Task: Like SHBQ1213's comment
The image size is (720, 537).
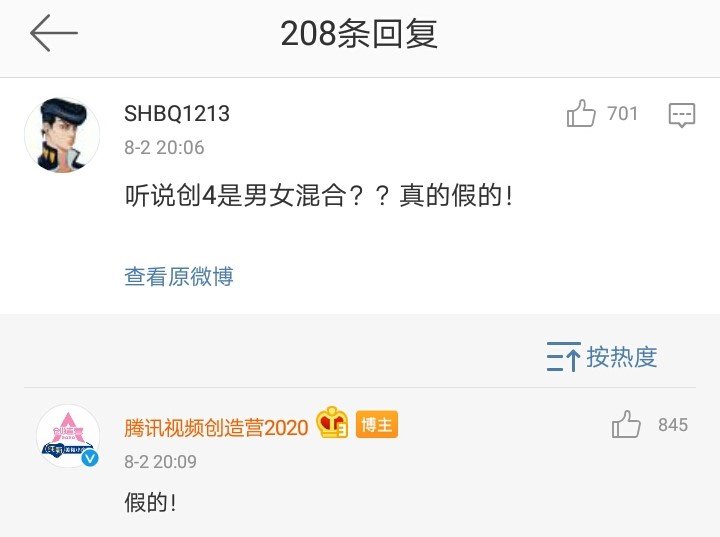Action: click(x=581, y=114)
